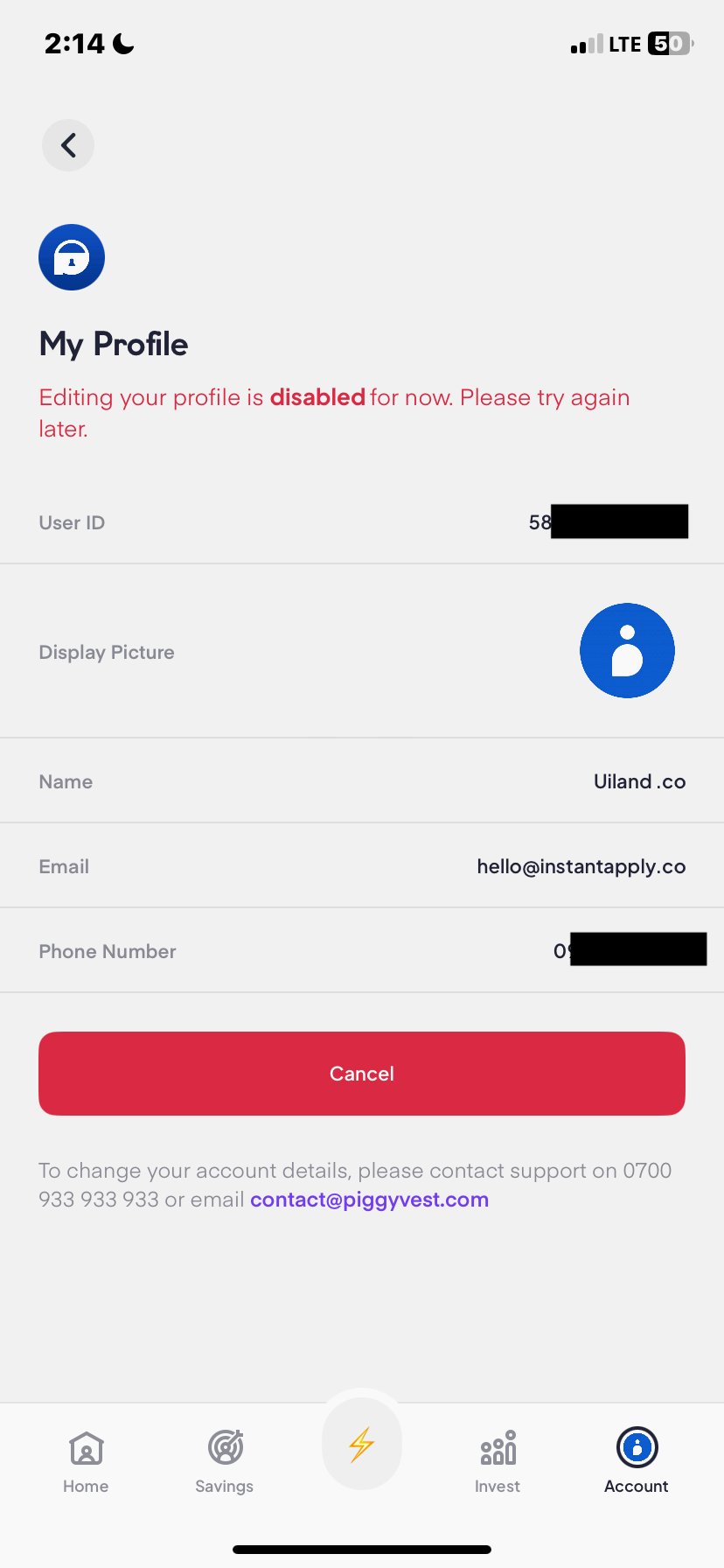Tap the lightning bolt quick action button
The height and width of the screenshot is (1568, 724).
(362, 1445)
